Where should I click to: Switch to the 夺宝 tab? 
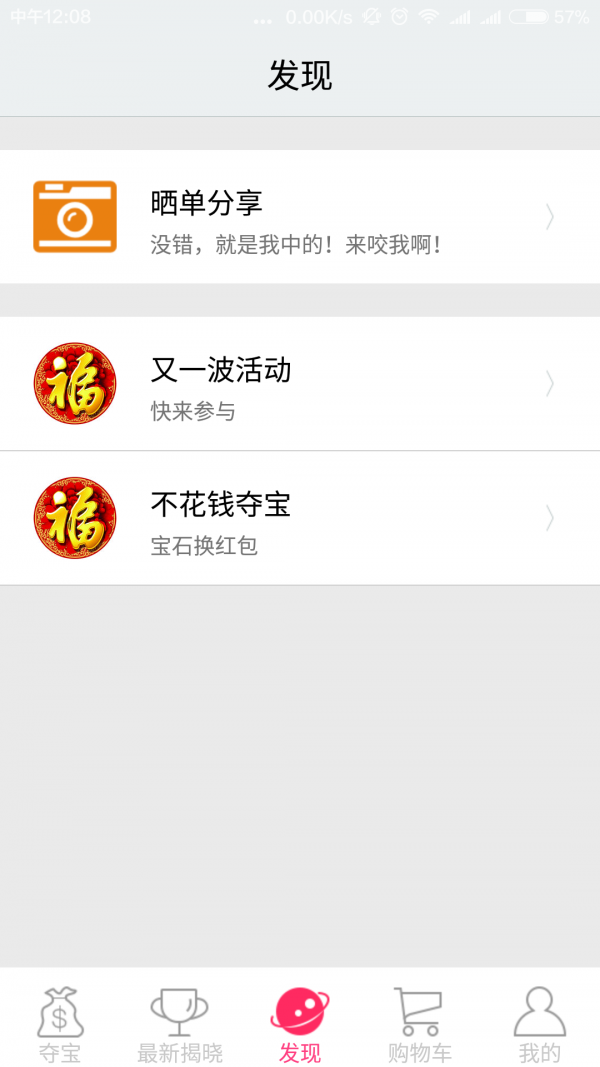[60, 1024]
